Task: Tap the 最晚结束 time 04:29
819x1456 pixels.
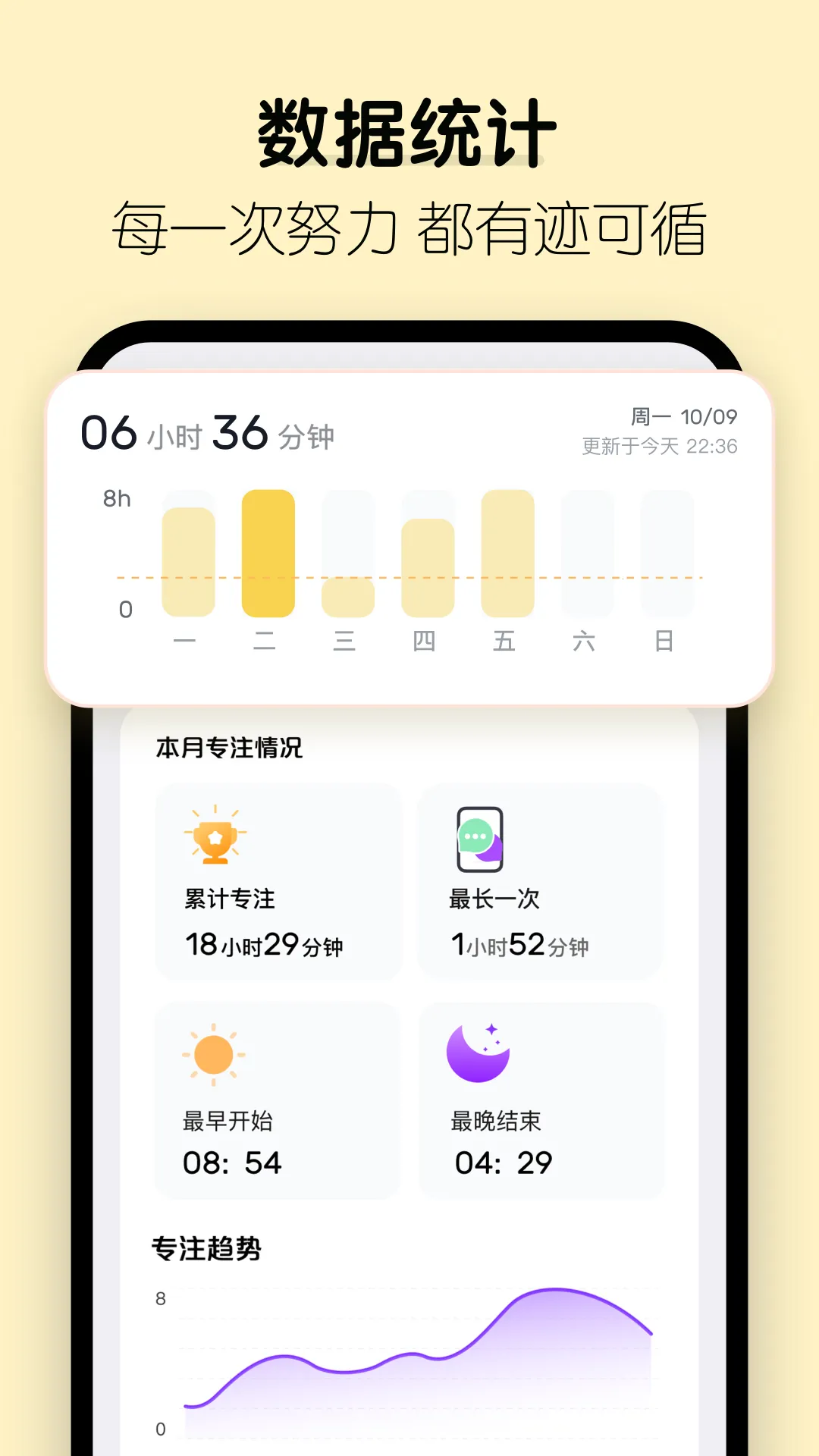Action: (503, 1161)
